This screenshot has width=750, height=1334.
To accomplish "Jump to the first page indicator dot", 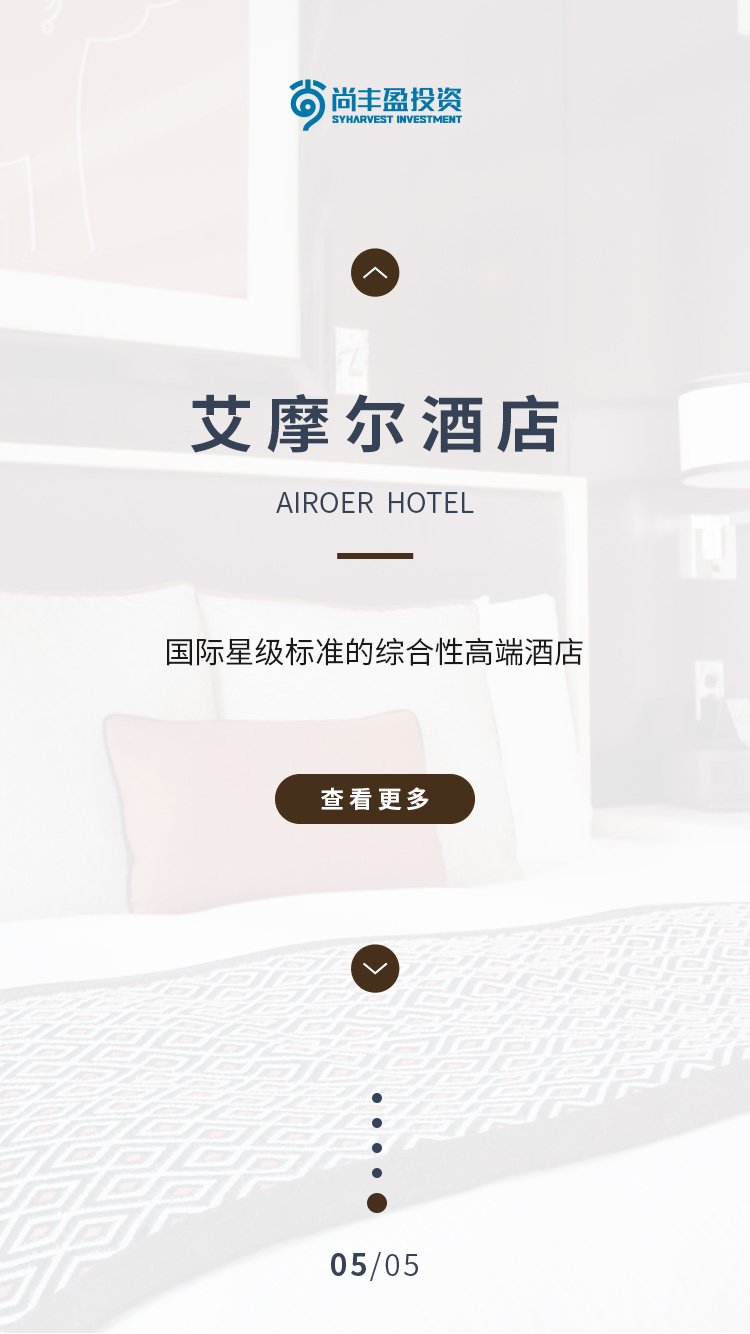I will (x=377, y=1098).
